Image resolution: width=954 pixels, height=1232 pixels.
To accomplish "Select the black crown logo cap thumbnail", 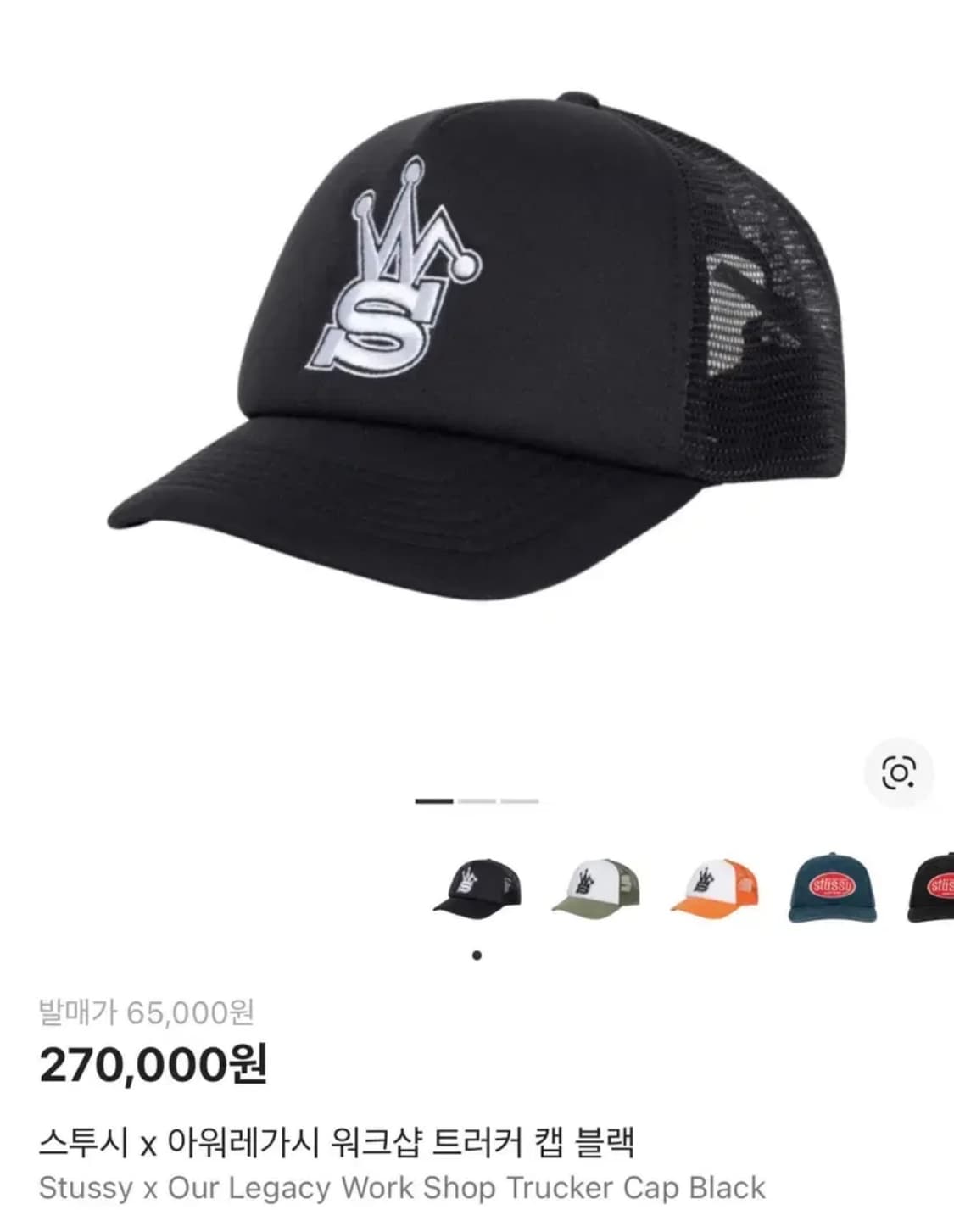I will tap(477, 887).
